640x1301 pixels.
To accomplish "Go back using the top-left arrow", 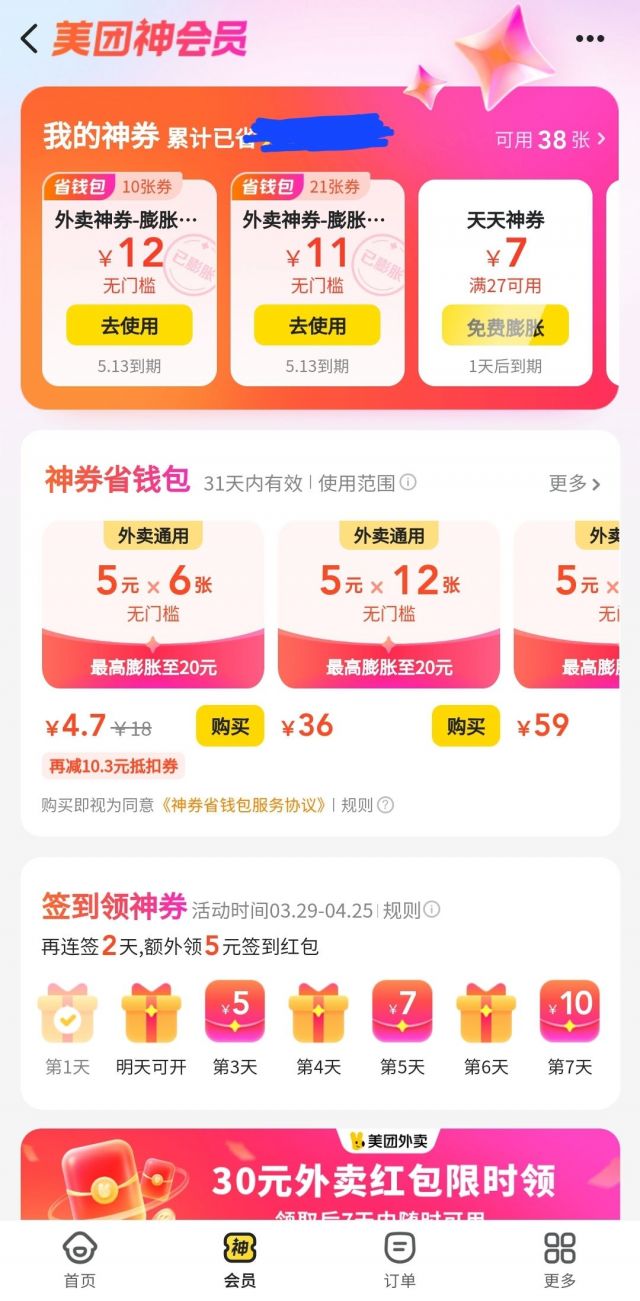I will (30, 39).
